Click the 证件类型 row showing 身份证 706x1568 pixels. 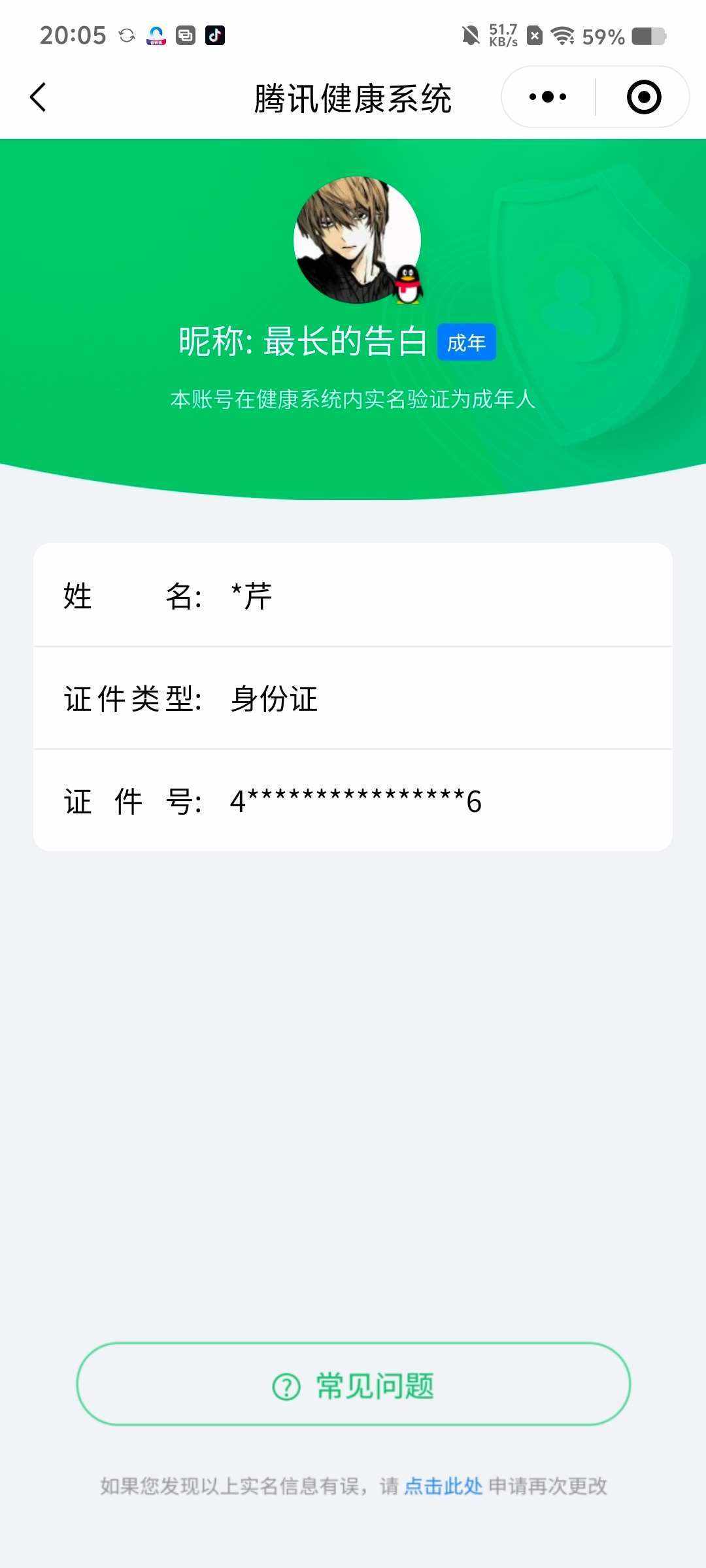coord(353,699)
